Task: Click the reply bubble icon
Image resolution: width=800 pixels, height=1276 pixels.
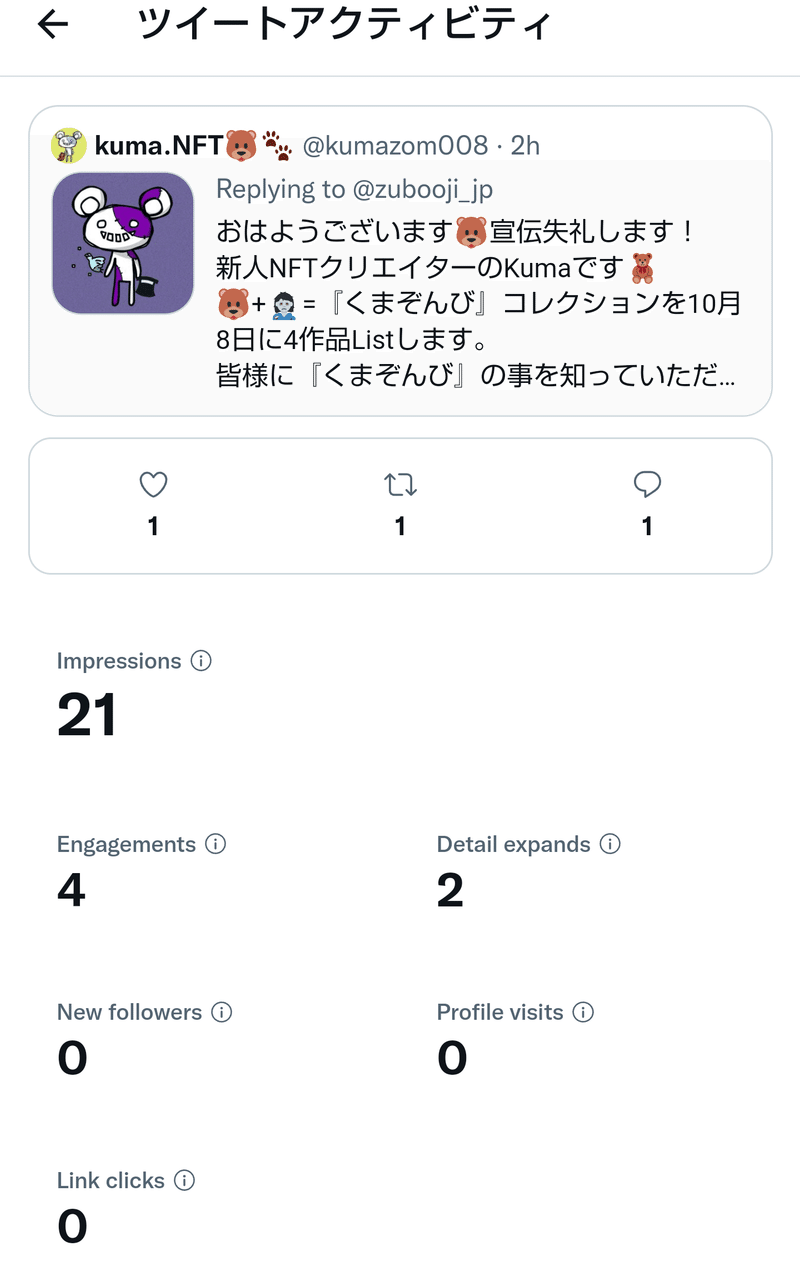Action: (647, 484)
